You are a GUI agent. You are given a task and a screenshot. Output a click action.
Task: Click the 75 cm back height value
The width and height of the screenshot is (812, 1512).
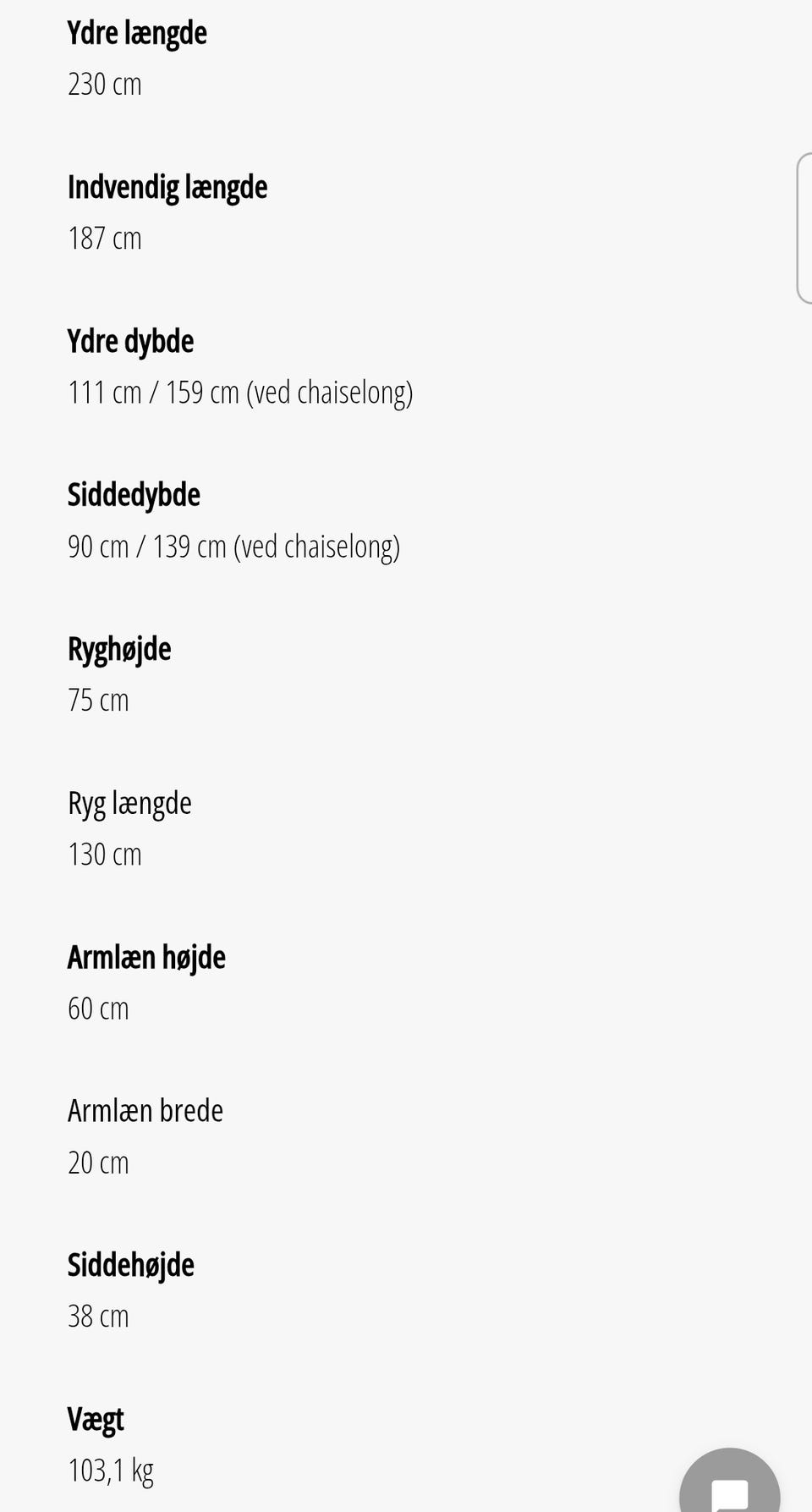(x=98, y=699)
